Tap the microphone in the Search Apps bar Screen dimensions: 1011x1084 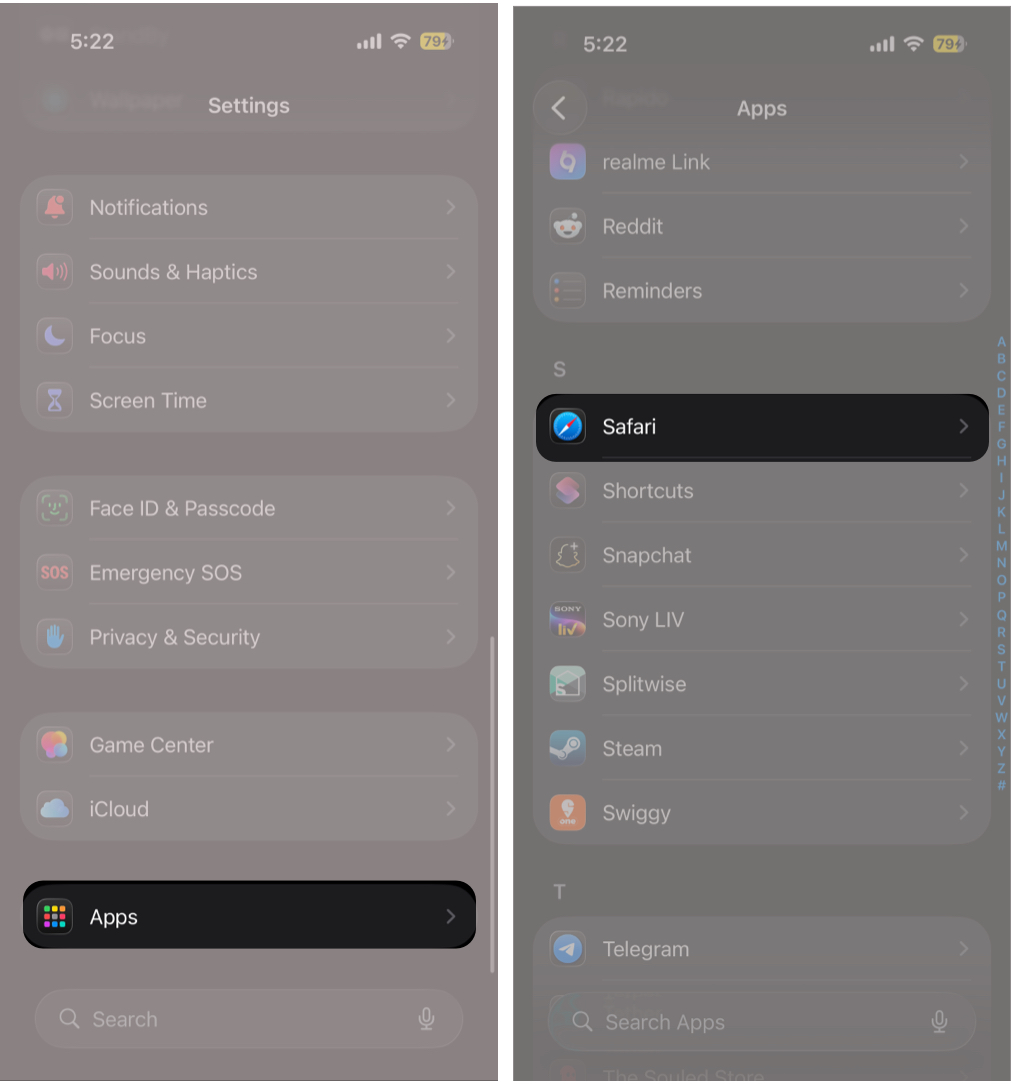click(939, 1022)
